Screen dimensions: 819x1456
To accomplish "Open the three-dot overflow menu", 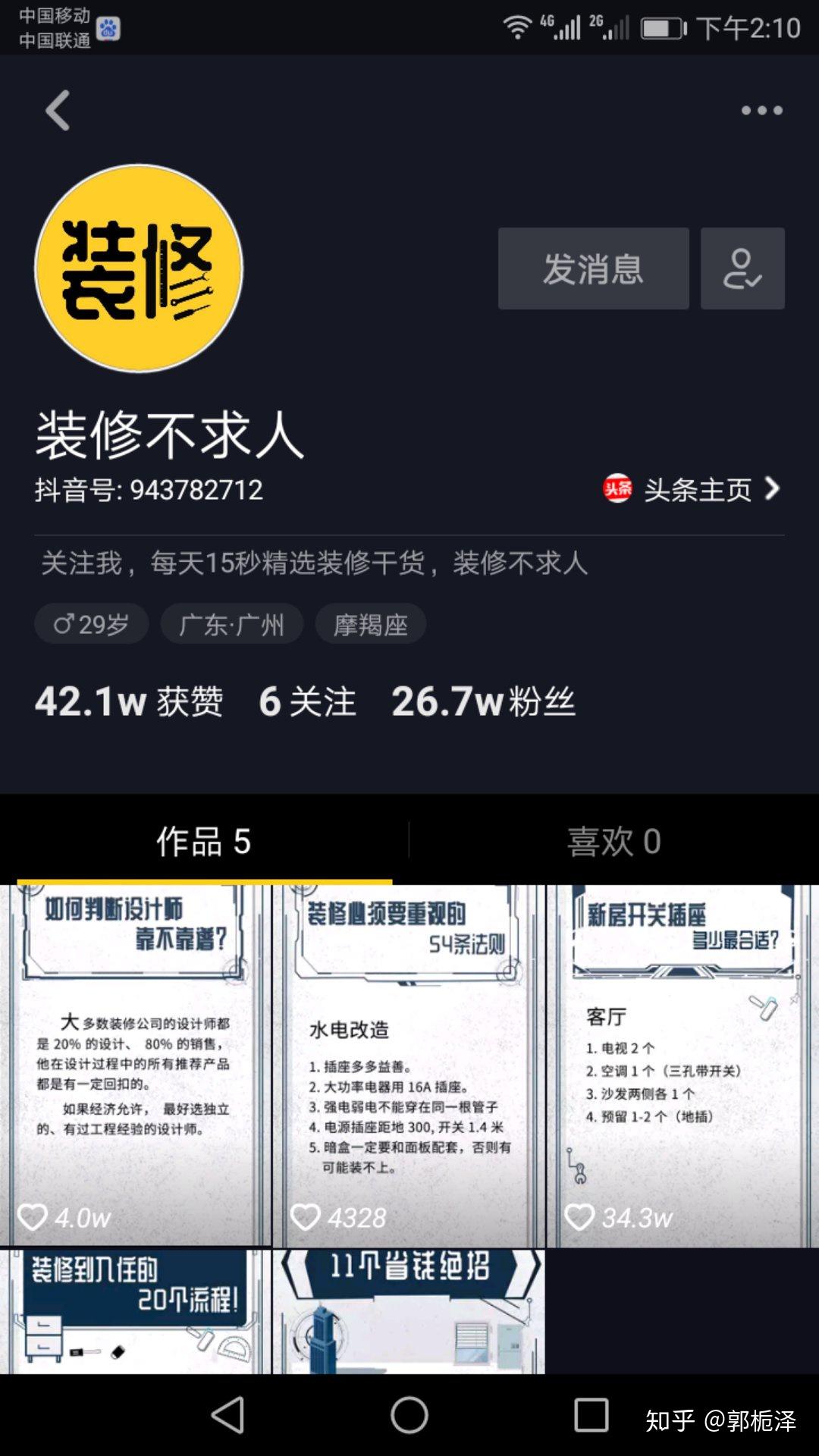I will pos(761,111).
